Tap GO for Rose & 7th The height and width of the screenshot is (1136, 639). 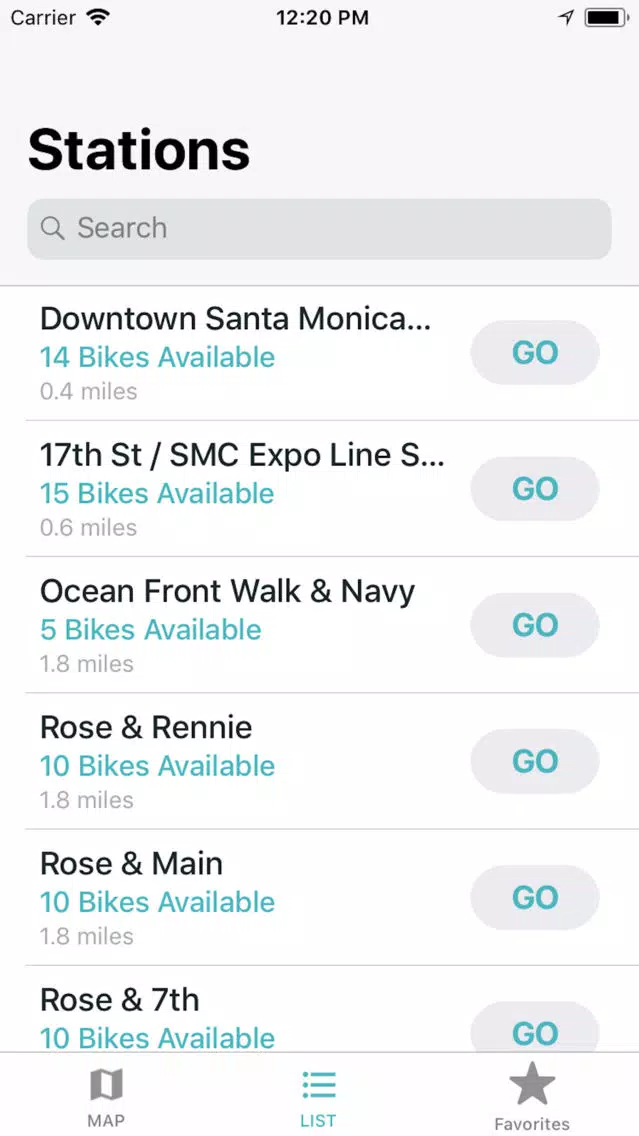535,1027
